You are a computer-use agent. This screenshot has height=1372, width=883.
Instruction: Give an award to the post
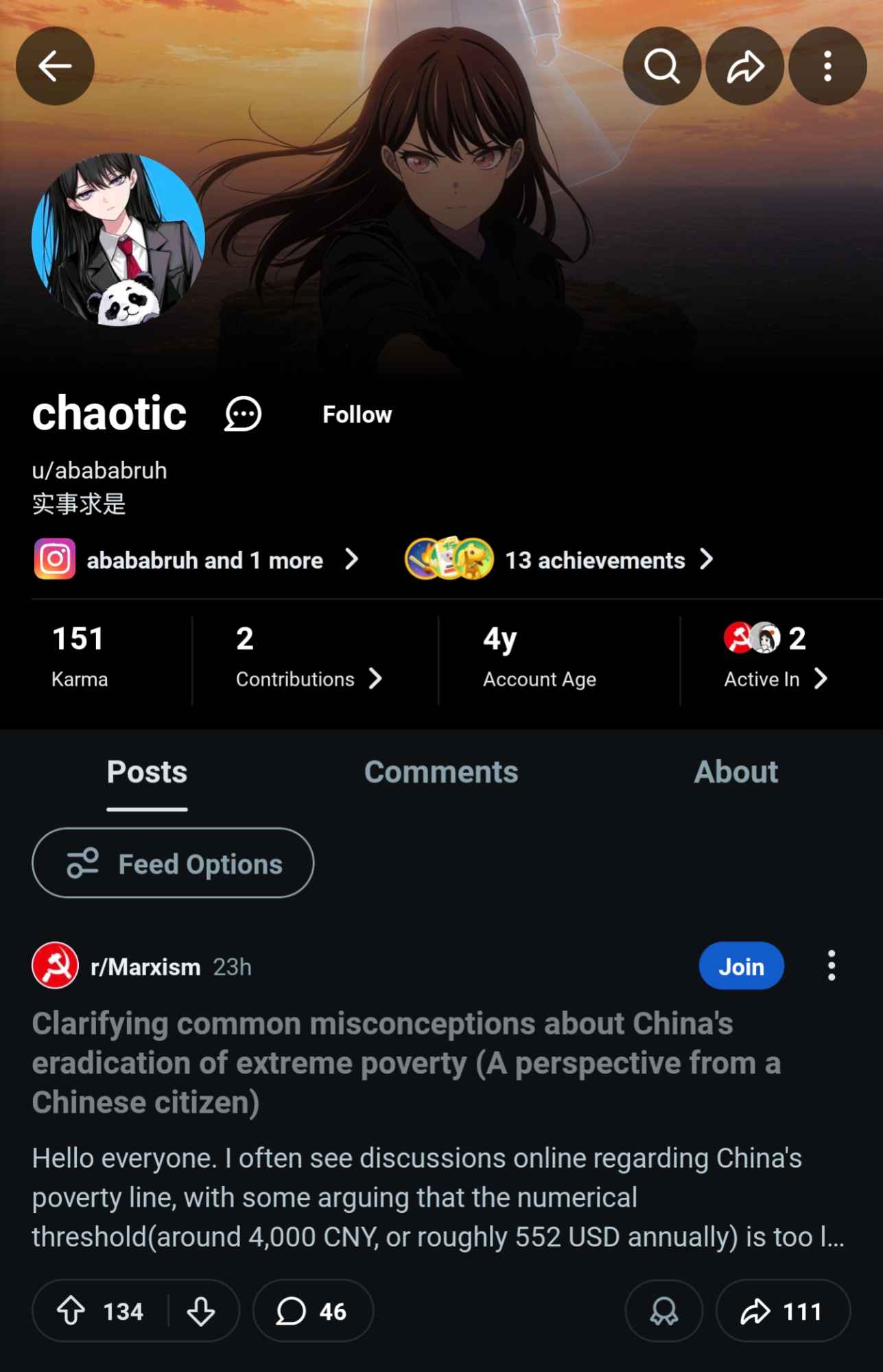pos(663,1311)
